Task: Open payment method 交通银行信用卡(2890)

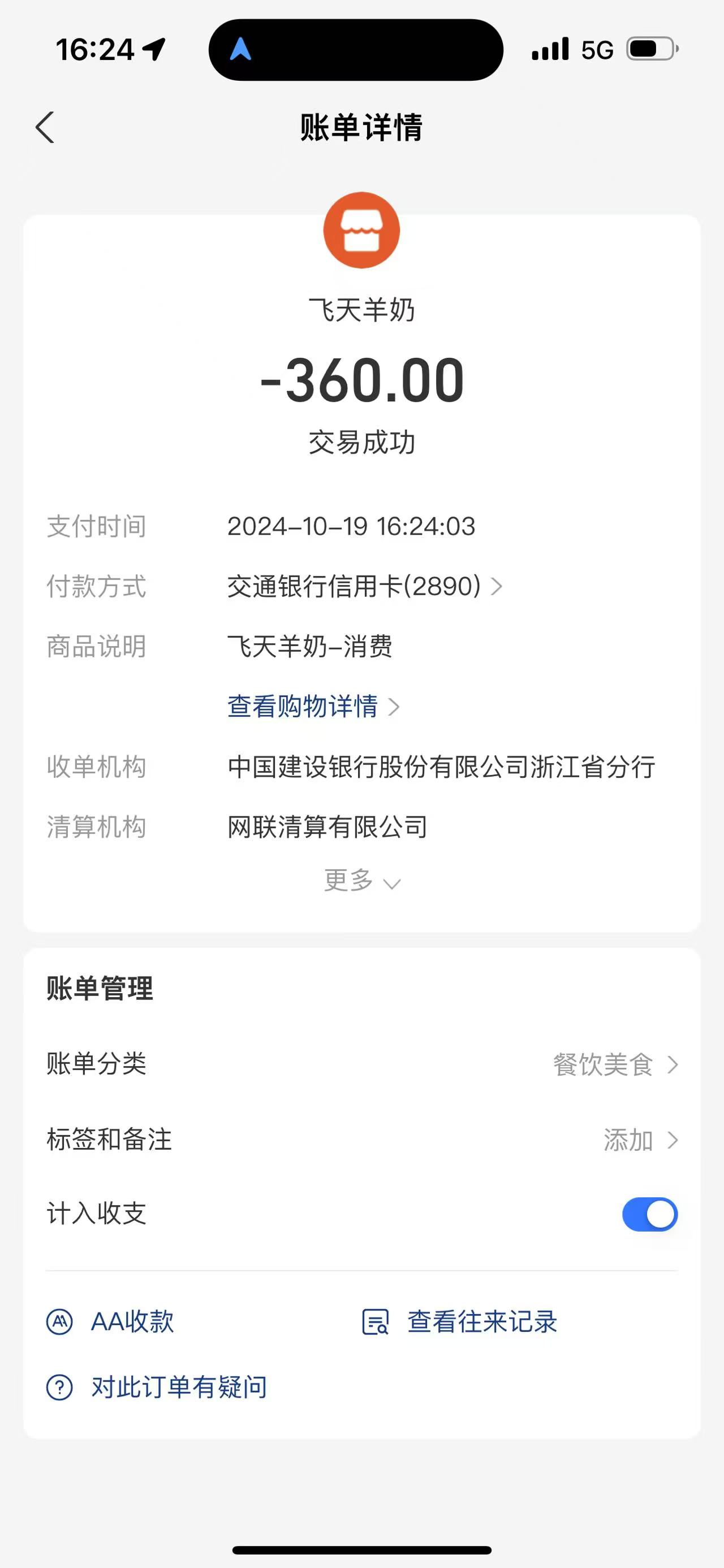Action: 364,587
